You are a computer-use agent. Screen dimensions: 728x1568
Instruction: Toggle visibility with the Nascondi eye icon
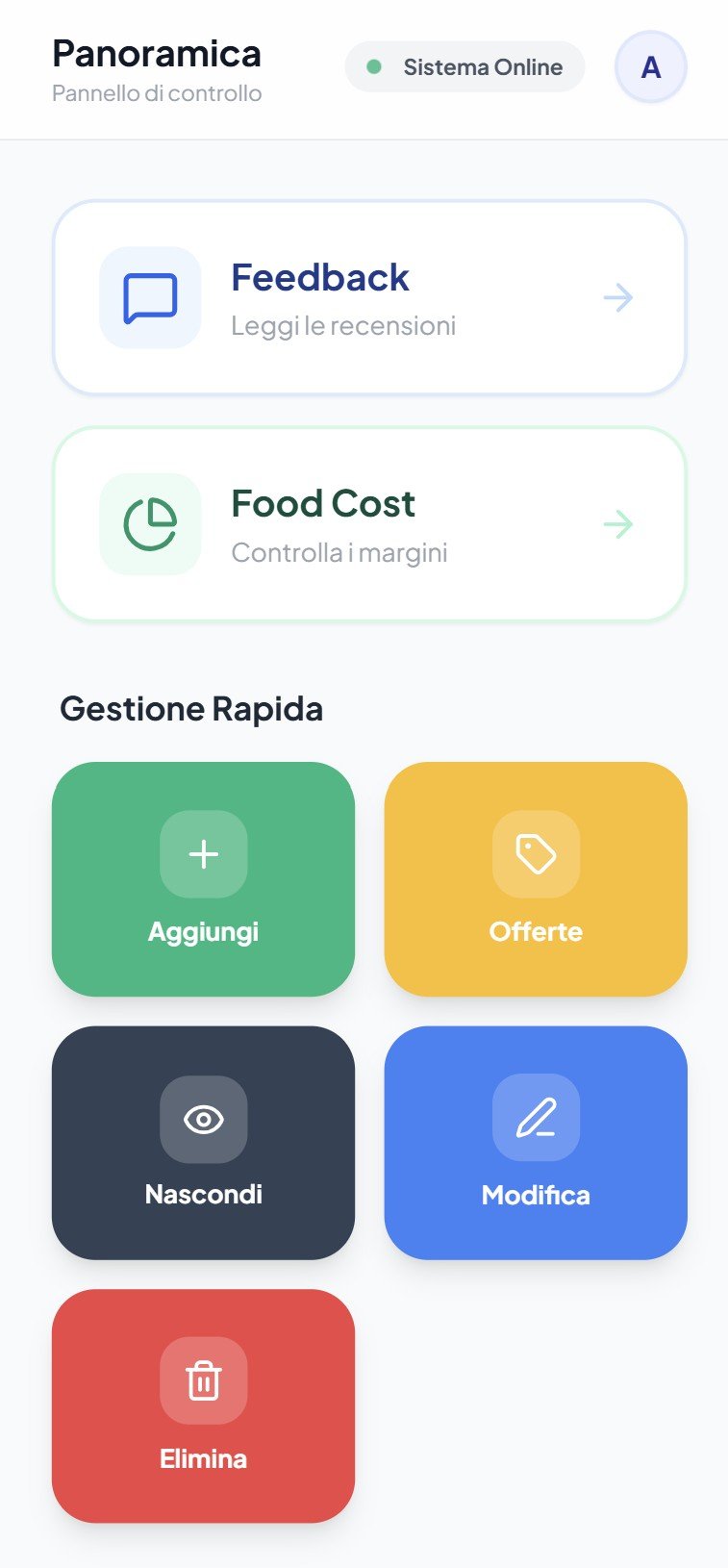(203, 1118)
